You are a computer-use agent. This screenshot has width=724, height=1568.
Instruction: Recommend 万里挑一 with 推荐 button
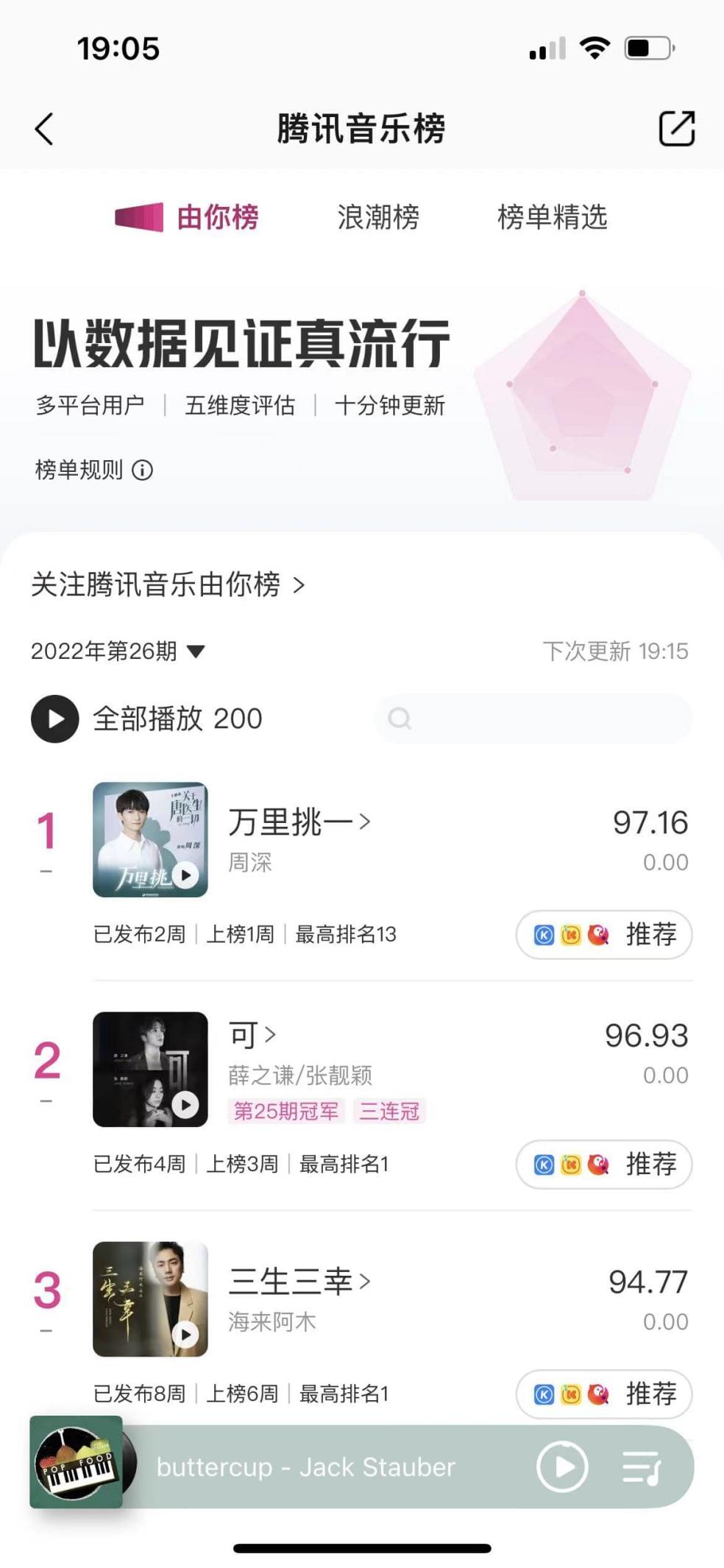tap(604, 934)
